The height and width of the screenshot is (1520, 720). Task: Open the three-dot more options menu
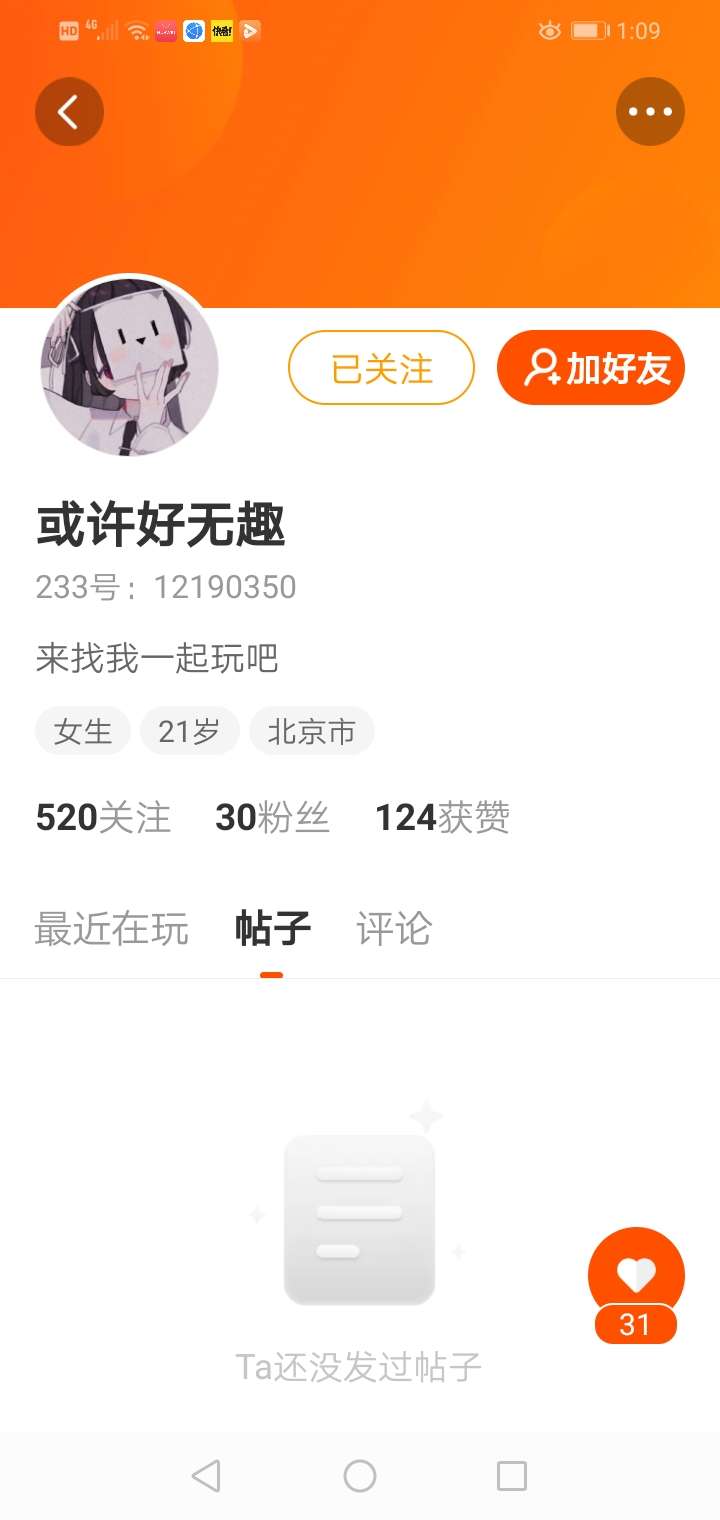pyautogui.click(x=650, y=112)
